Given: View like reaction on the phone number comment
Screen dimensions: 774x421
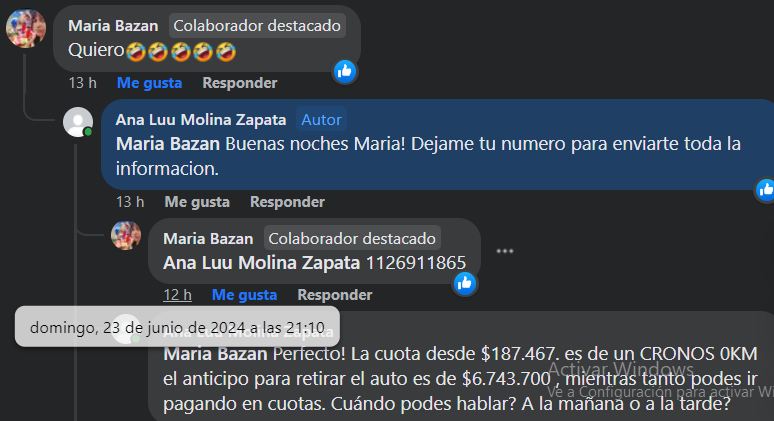Looking at the screenshot, I should pyautogui.click(x=464, y=282).
